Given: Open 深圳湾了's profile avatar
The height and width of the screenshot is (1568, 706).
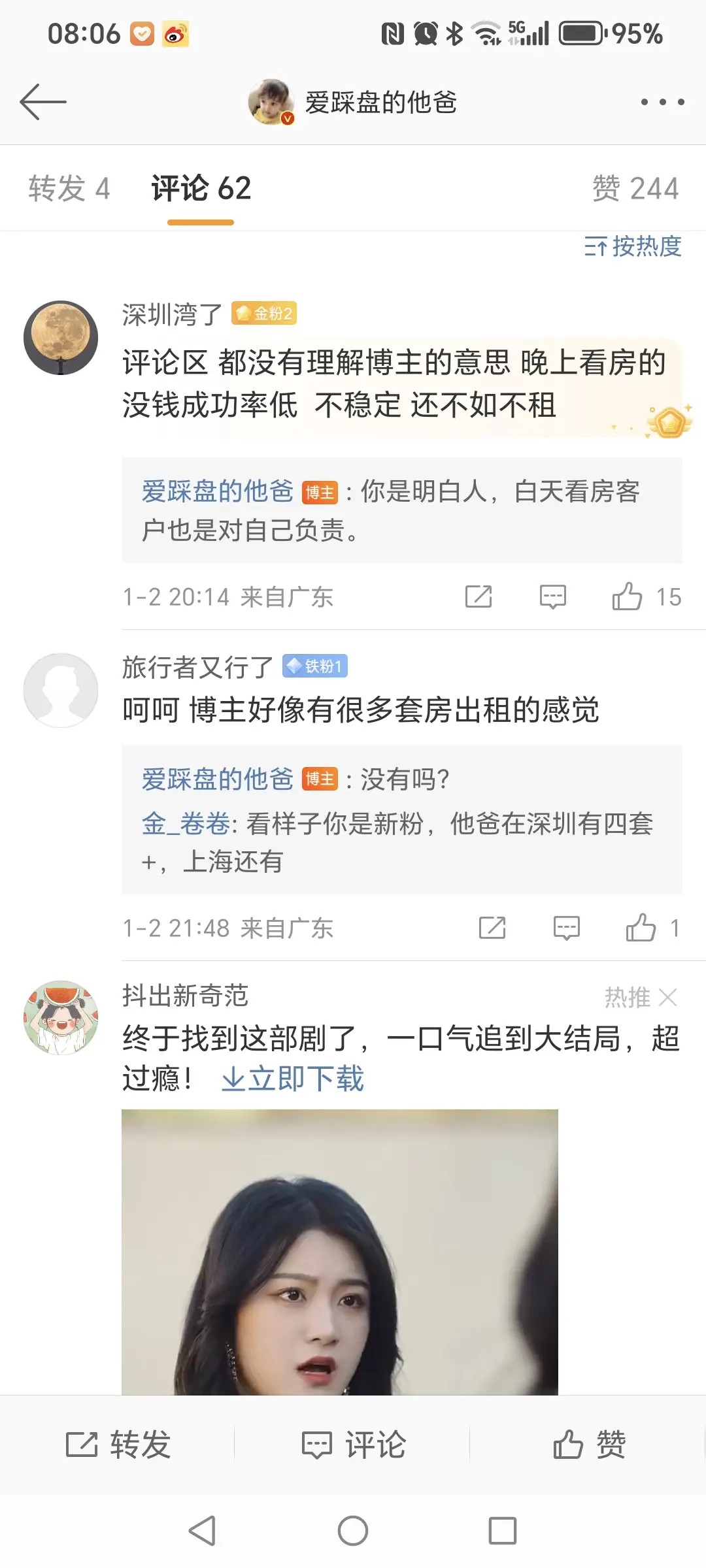Looking at the screenshot, I should click(x=61, y=338).
